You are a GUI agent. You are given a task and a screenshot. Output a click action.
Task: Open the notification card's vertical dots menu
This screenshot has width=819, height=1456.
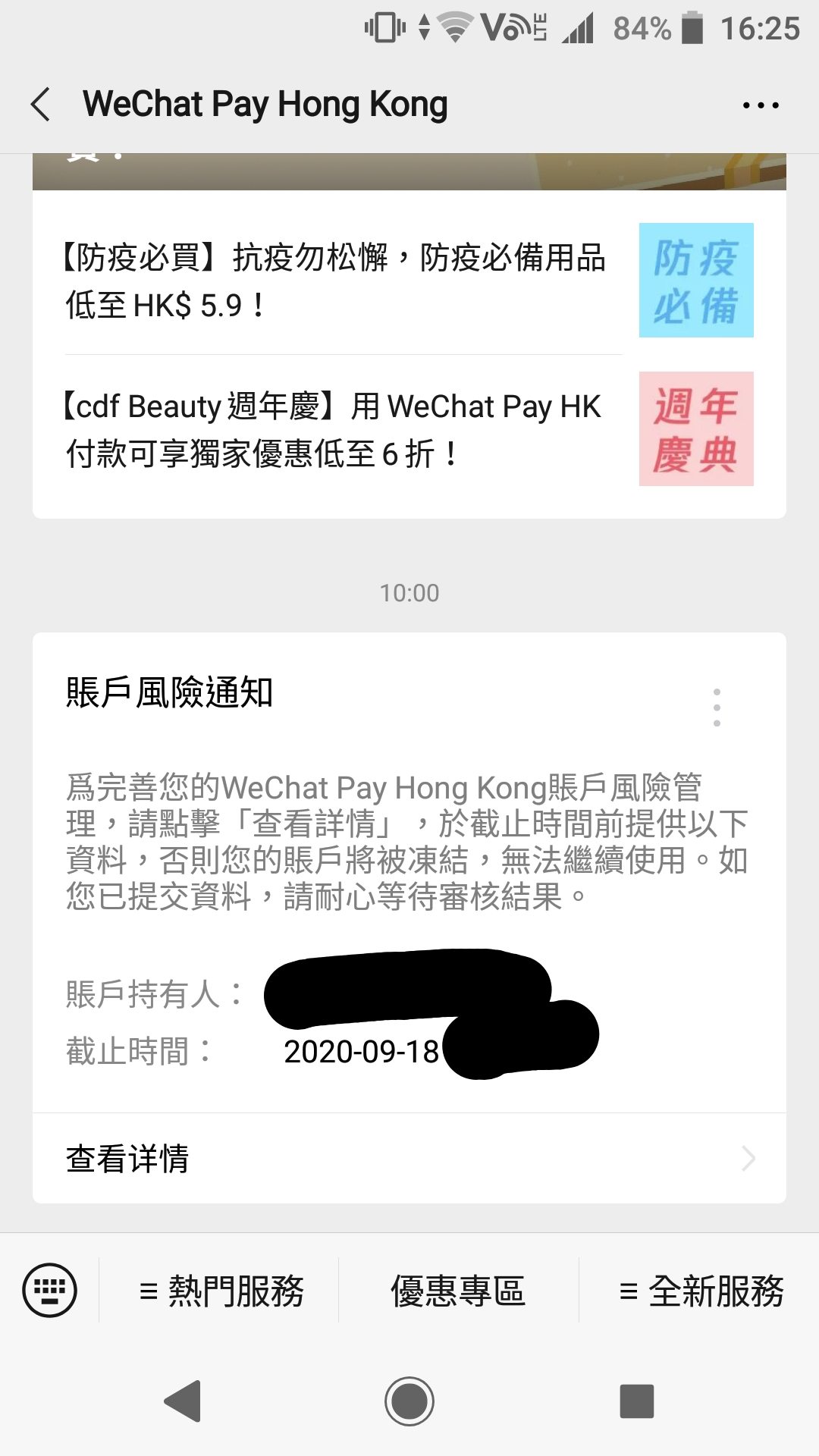point(717,707)
